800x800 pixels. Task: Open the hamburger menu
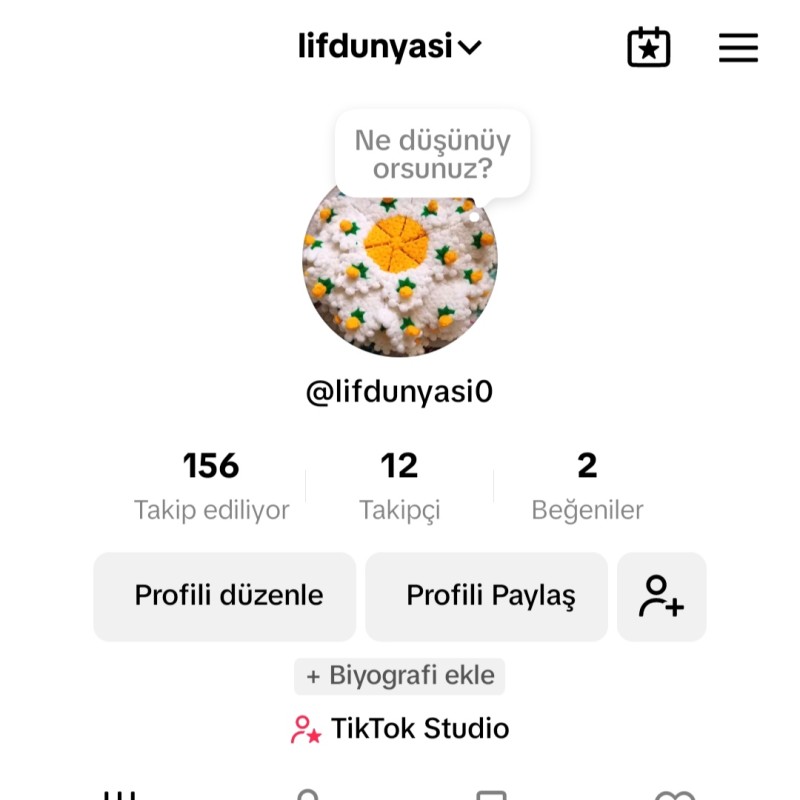738,47
